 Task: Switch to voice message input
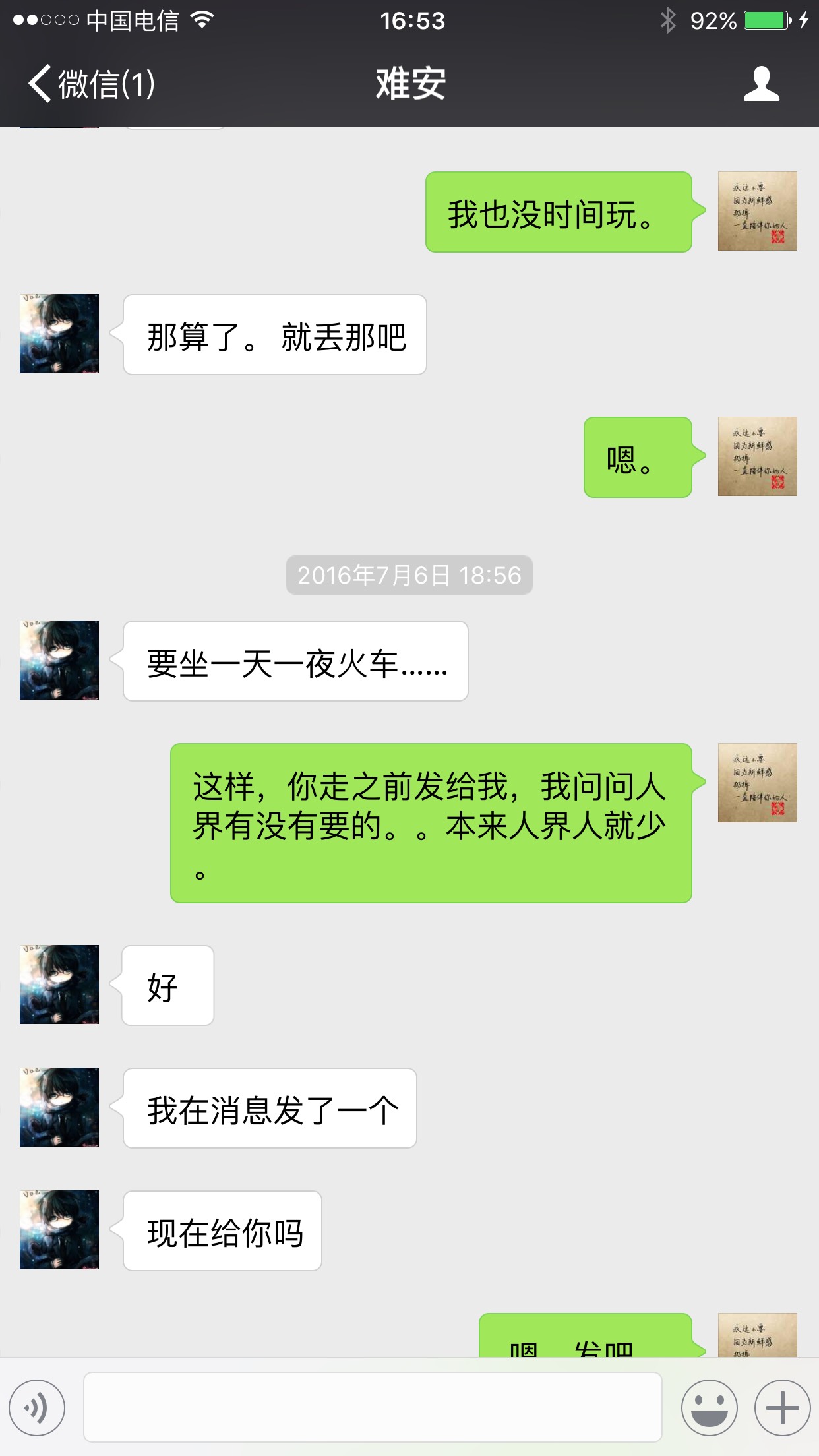(37, 1407)
